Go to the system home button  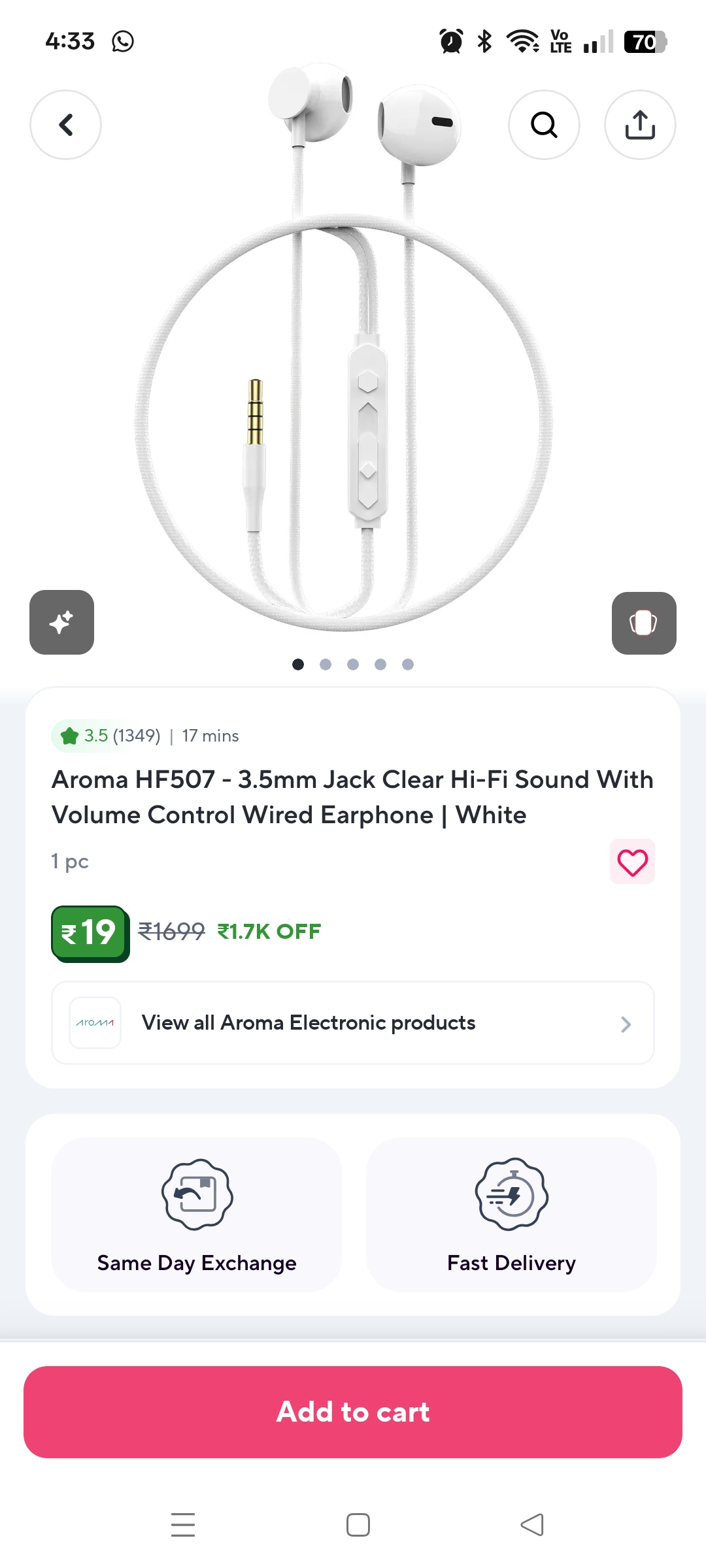(358, 1525)
